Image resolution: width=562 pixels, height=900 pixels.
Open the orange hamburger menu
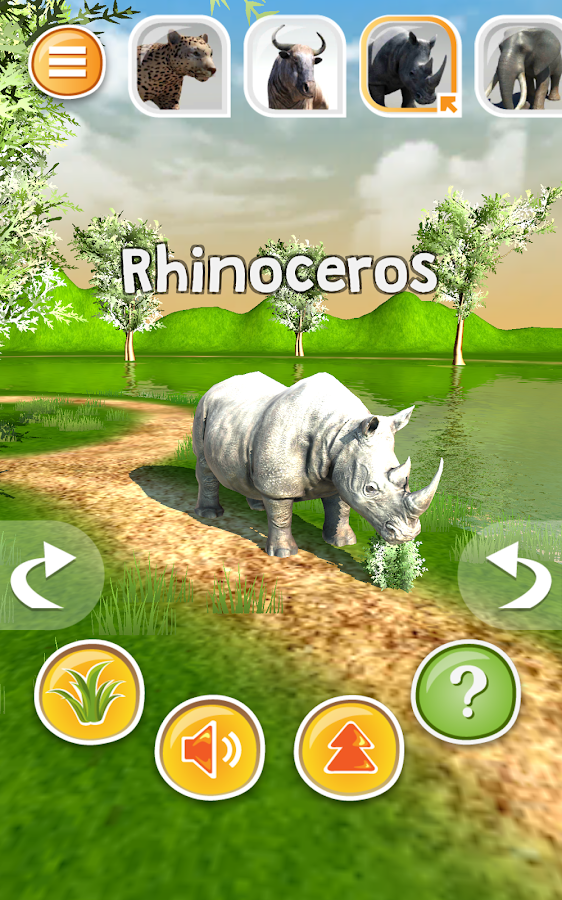pyautogui.click(x=67, y=62)
